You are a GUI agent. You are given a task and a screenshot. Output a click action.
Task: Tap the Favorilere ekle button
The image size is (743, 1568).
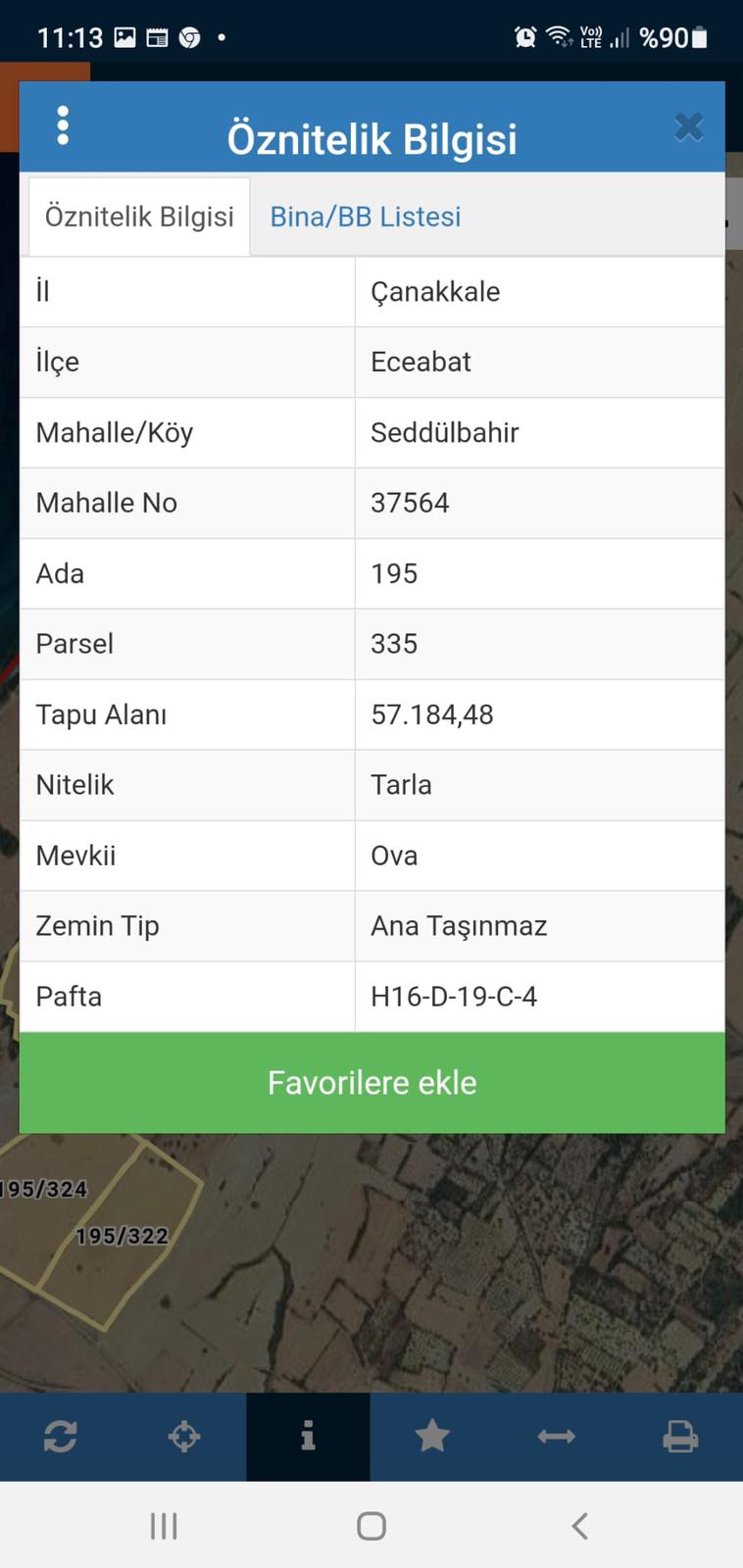(371, 1083)
